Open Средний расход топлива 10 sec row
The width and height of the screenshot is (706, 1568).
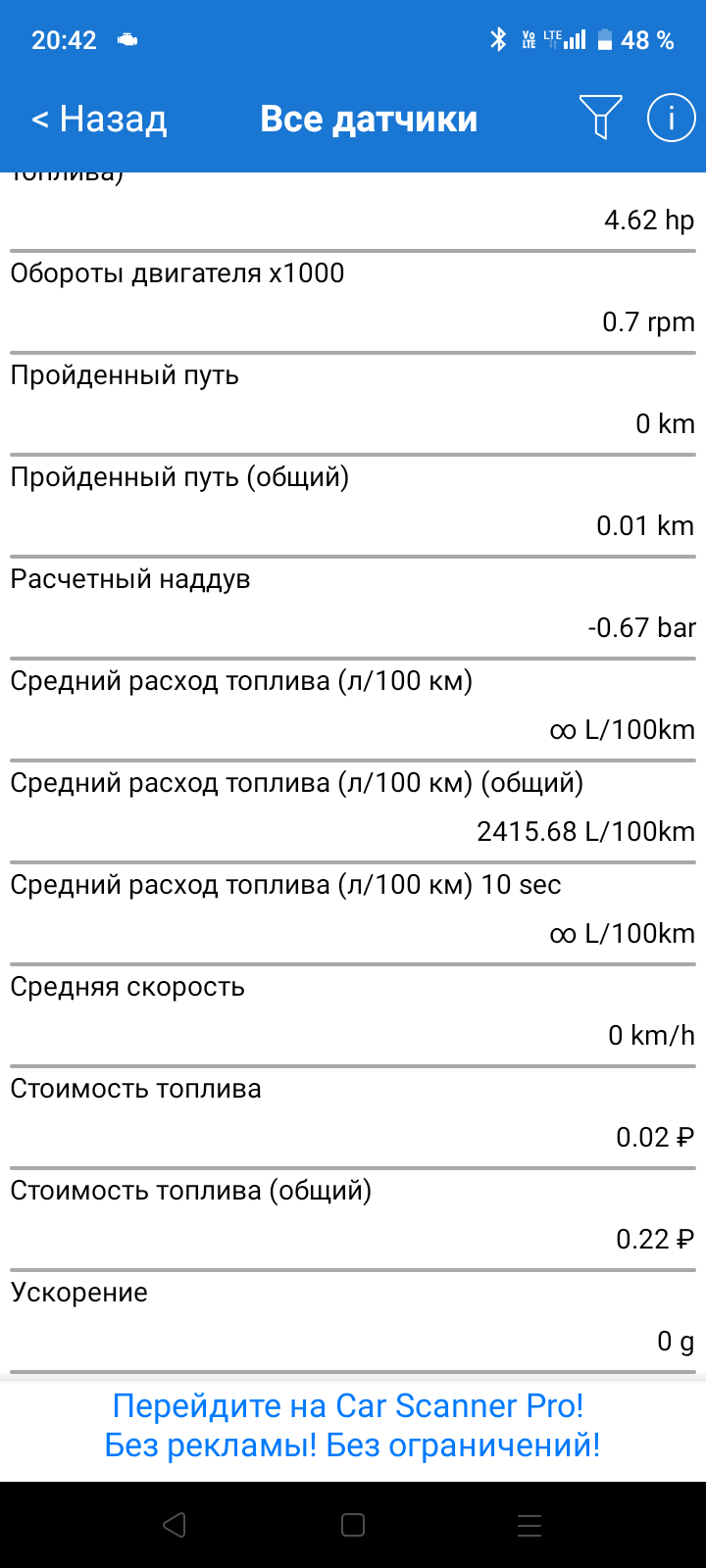(x=353, y=913)
